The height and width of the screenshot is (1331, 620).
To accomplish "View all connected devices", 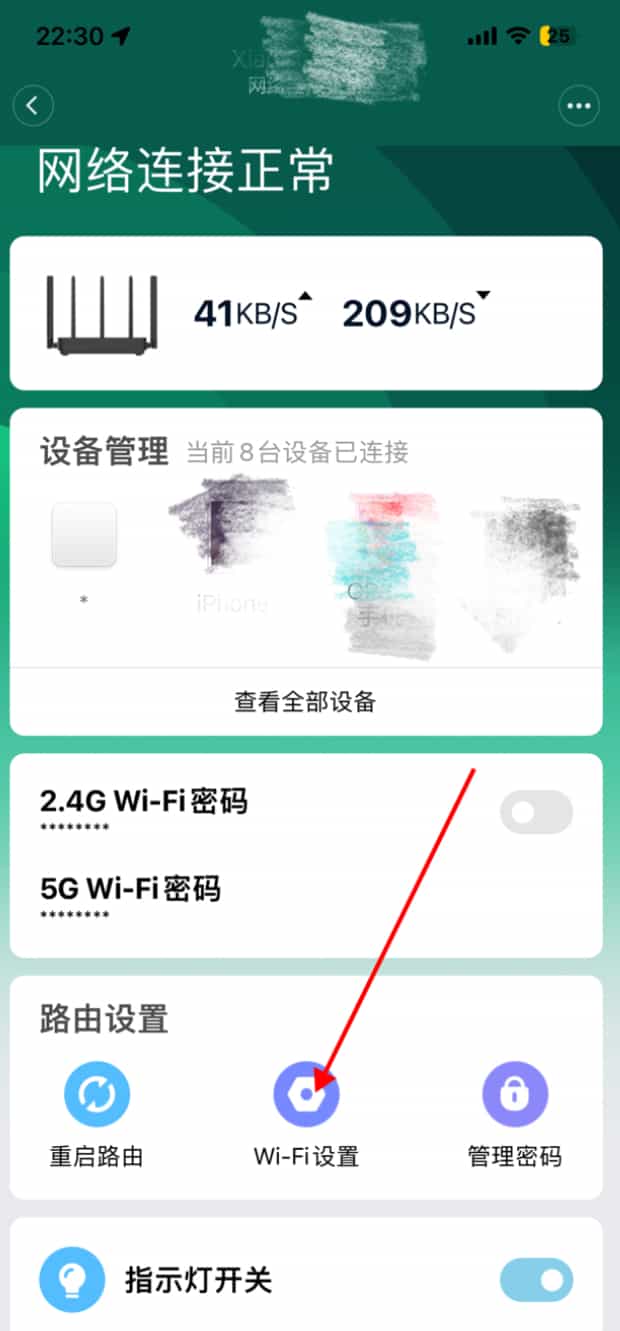I will tap(305, 701).
